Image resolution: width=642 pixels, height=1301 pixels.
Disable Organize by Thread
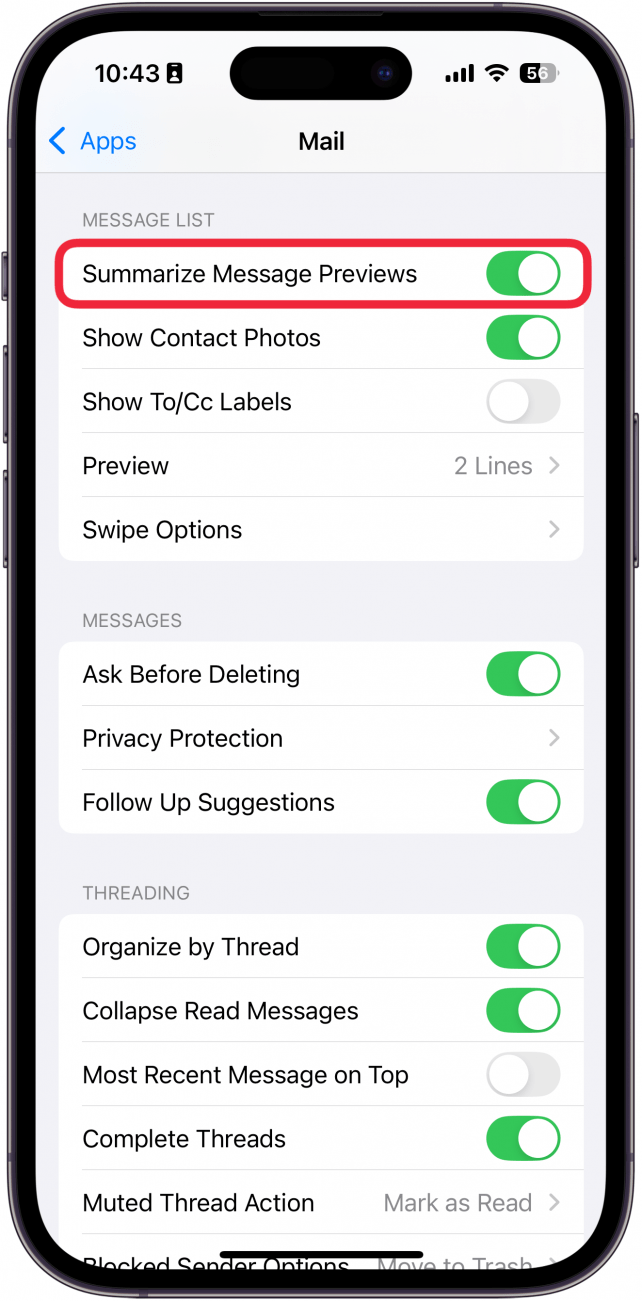[x=522, y=947]
